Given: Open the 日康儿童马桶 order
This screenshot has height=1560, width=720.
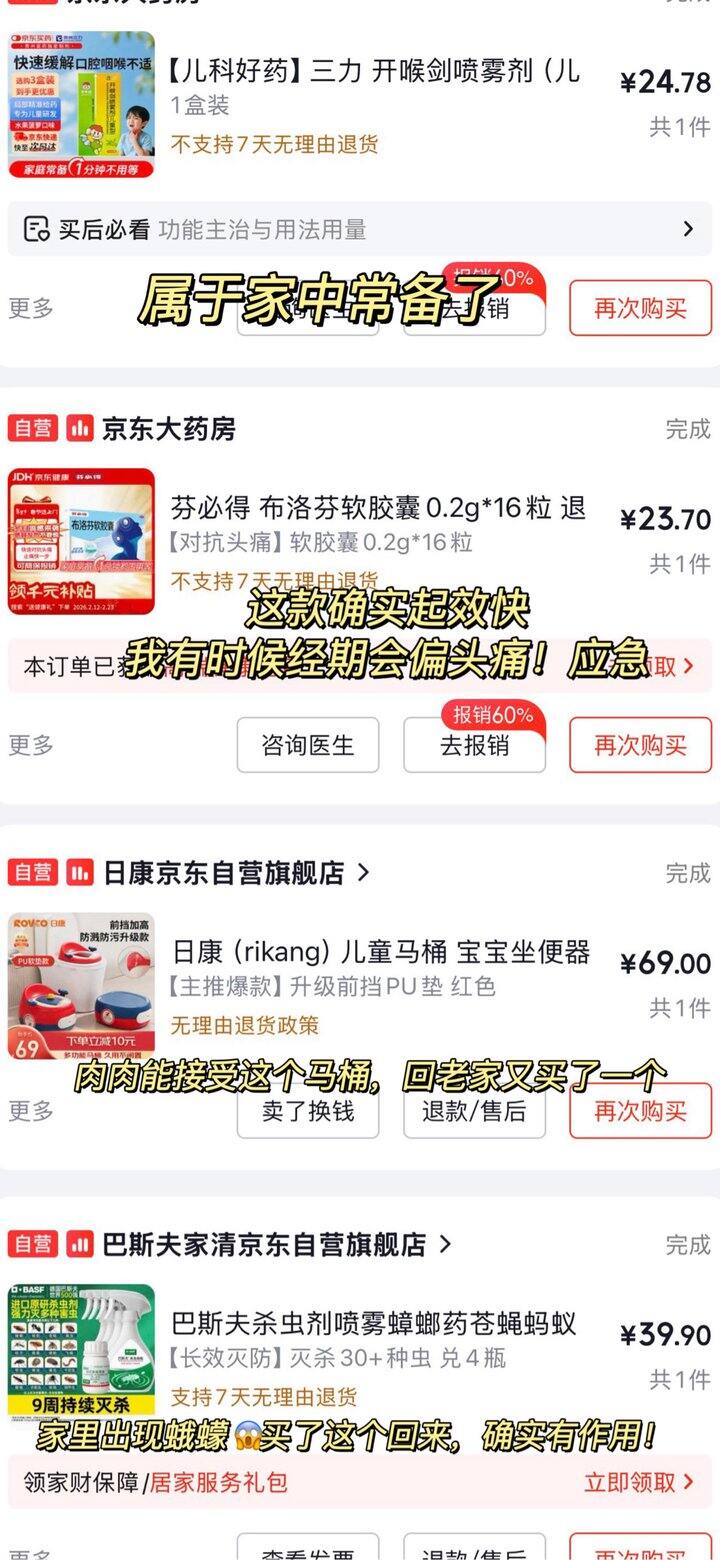Looking at the screenshot, I should point(380,952).
